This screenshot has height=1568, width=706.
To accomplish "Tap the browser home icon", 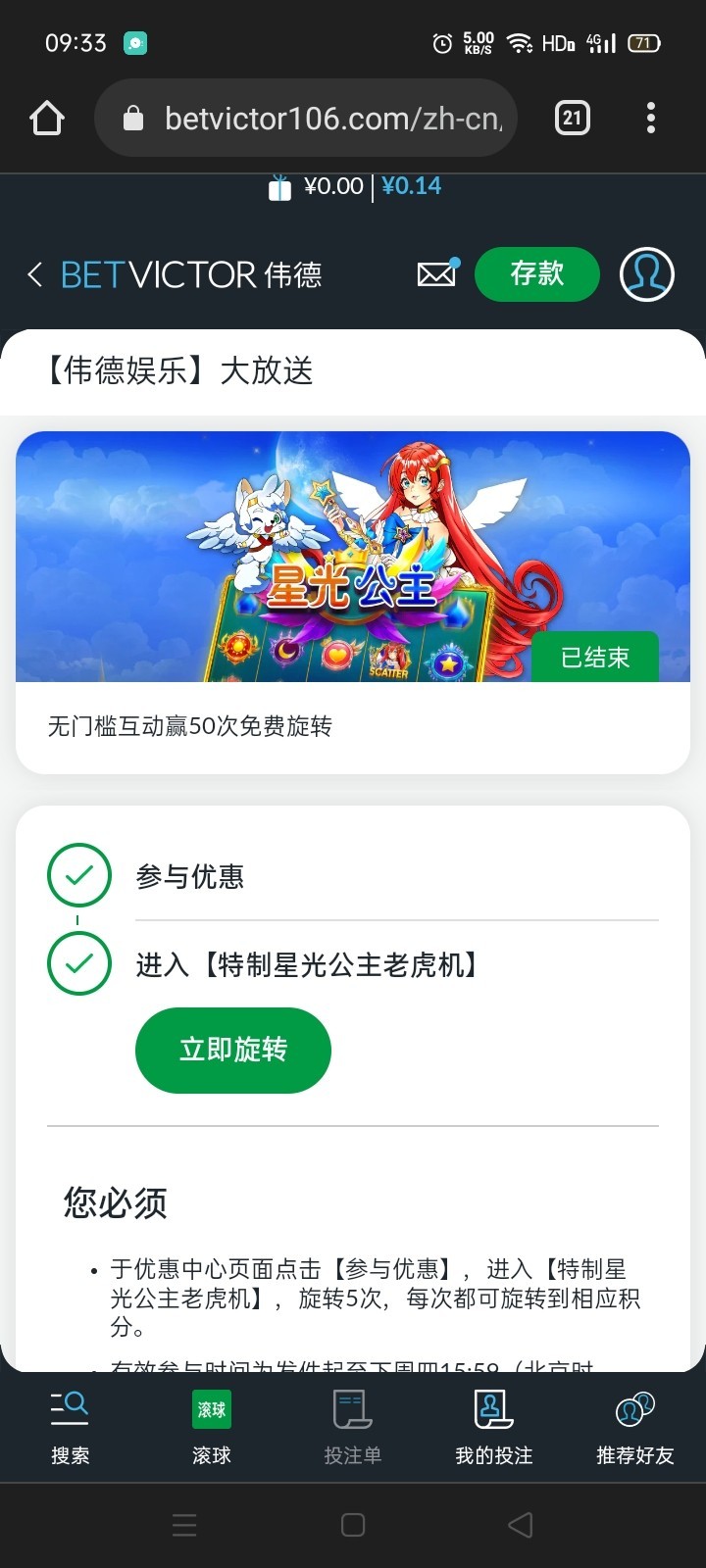I will pyautogui.click(x=47, y=119).
